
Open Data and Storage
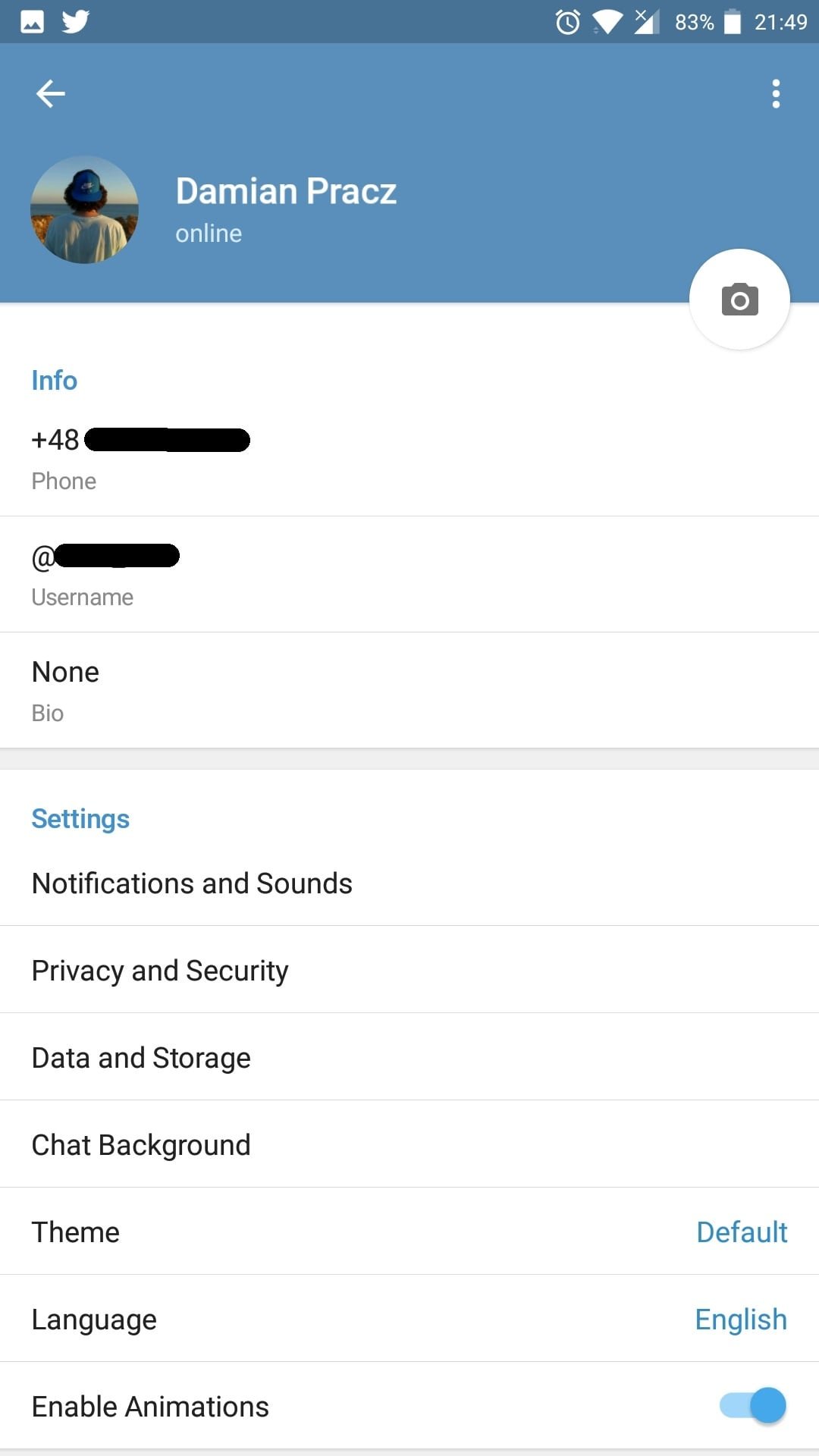point(409,1057)
